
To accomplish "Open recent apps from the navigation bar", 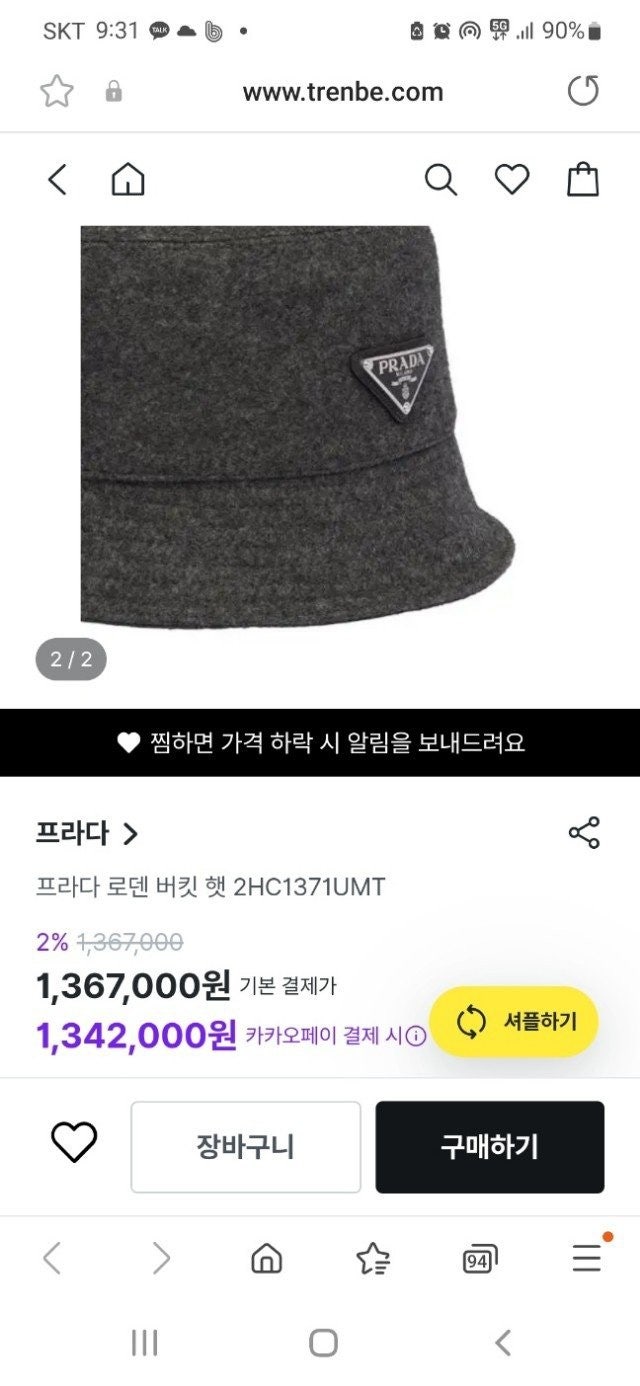I will pyautogui.click(x=145, y=1342).
